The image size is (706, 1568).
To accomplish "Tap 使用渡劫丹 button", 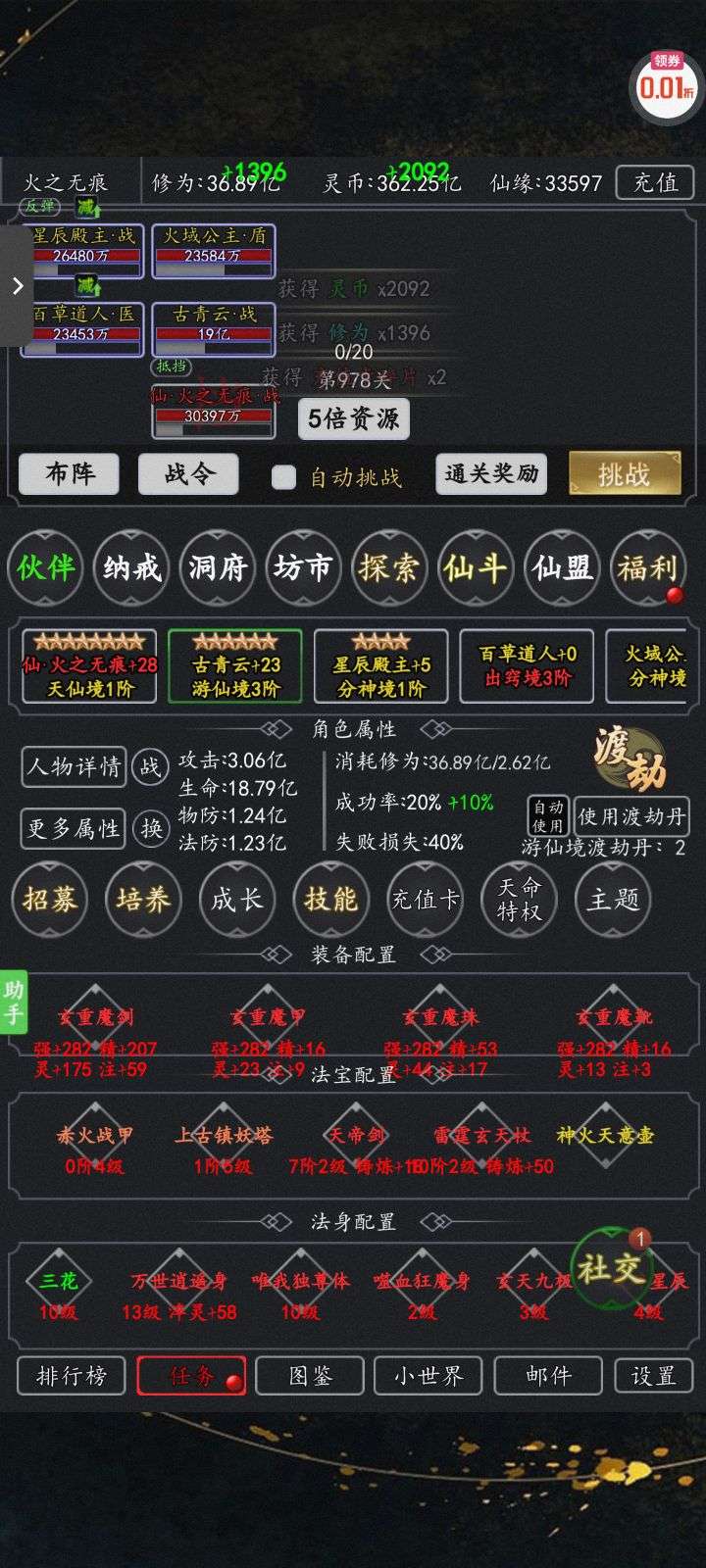I will [x=631, y=815].
